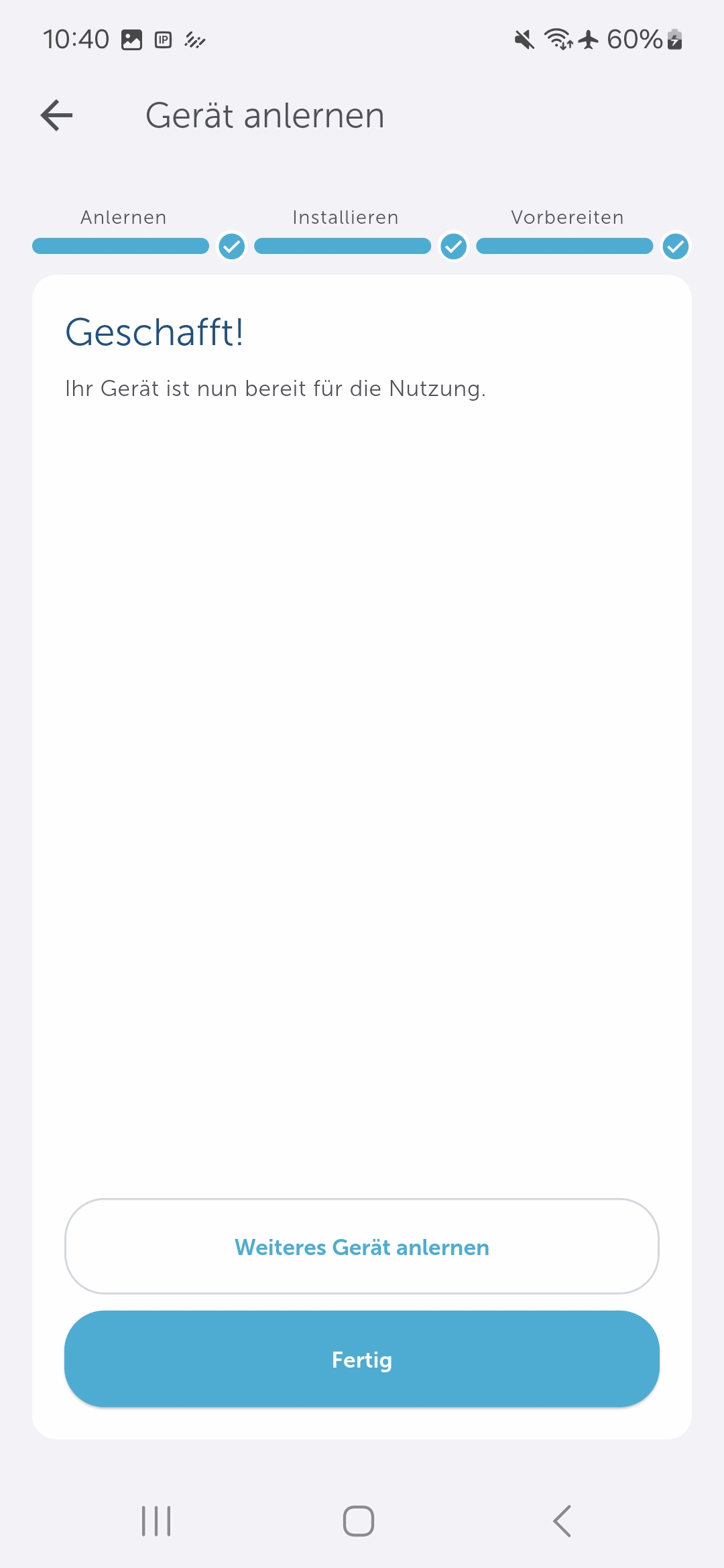Open recent apps from the navigation bar
This screenshot has height=1568, width=724.
click(156, 1521)
